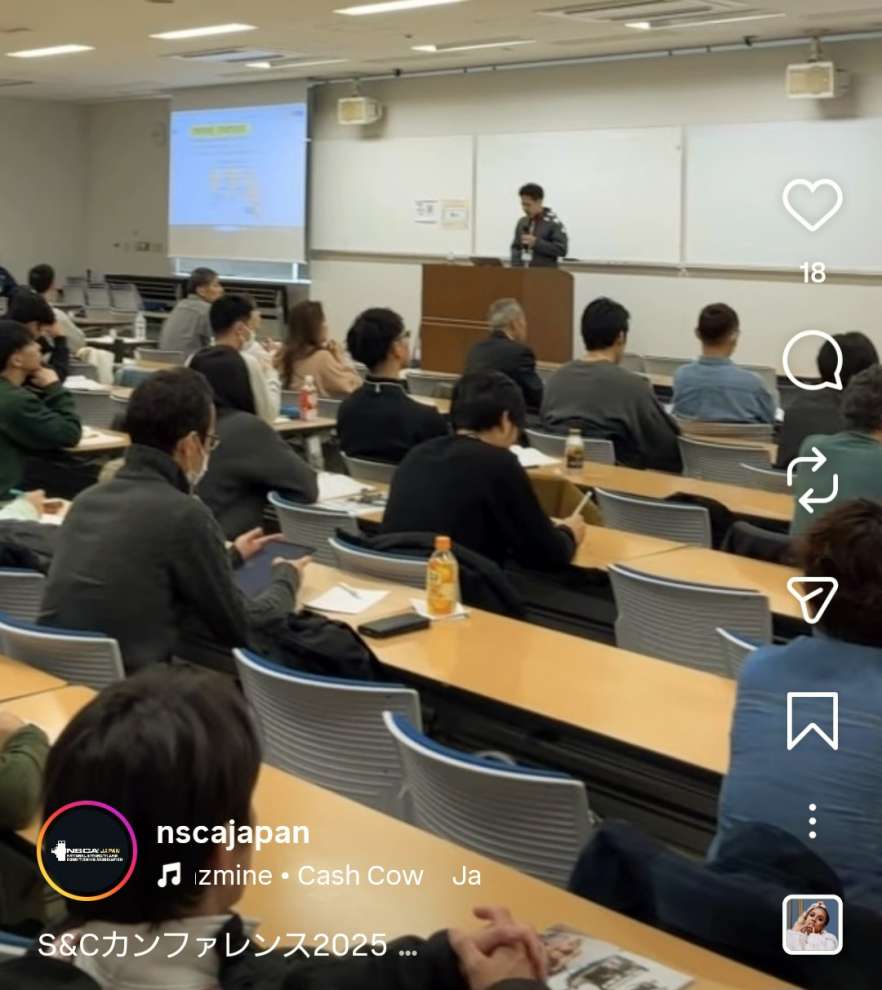Open the audio thumbnail for this reel

pyautogui.click(x=812, y=925)
